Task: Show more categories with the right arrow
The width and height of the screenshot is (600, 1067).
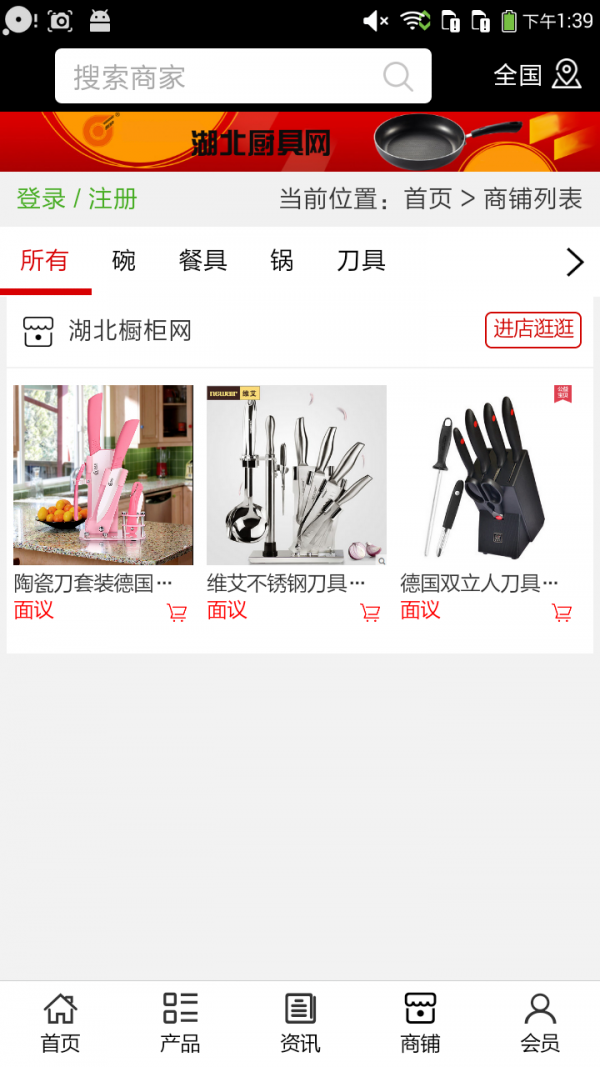Action: pos(574,262)
